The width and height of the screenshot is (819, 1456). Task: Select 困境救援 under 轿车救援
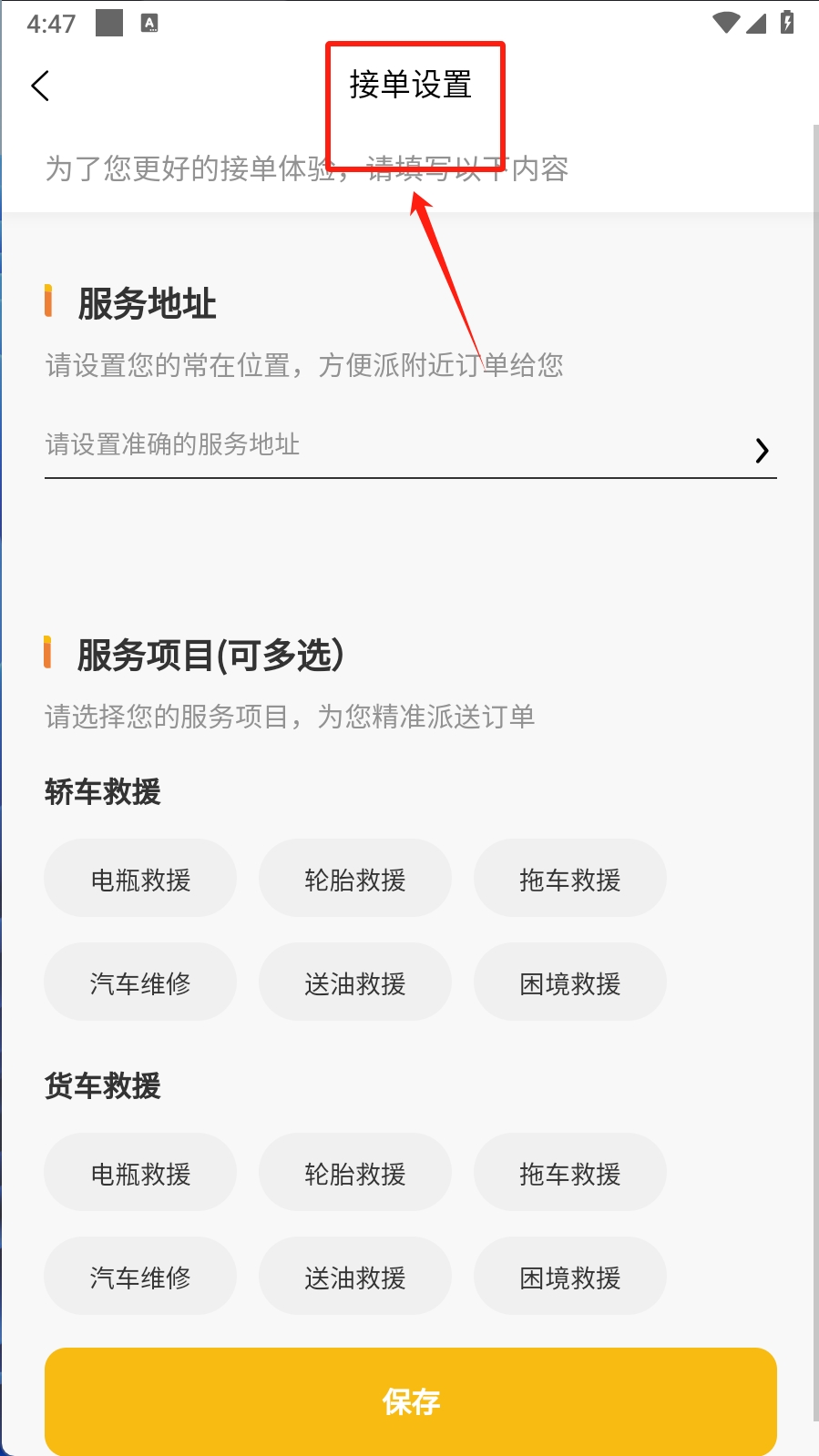click(570, 983)
